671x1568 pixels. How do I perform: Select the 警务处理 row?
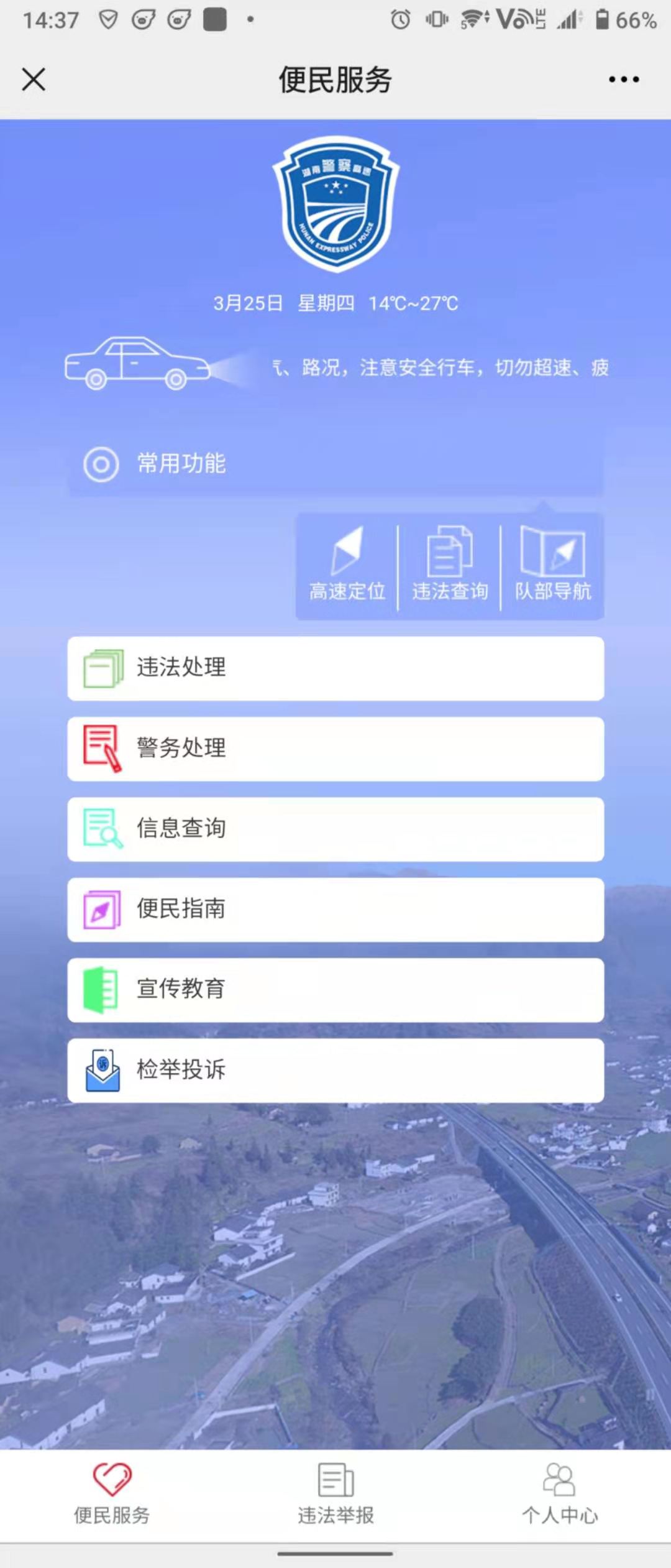pos(335,749)
